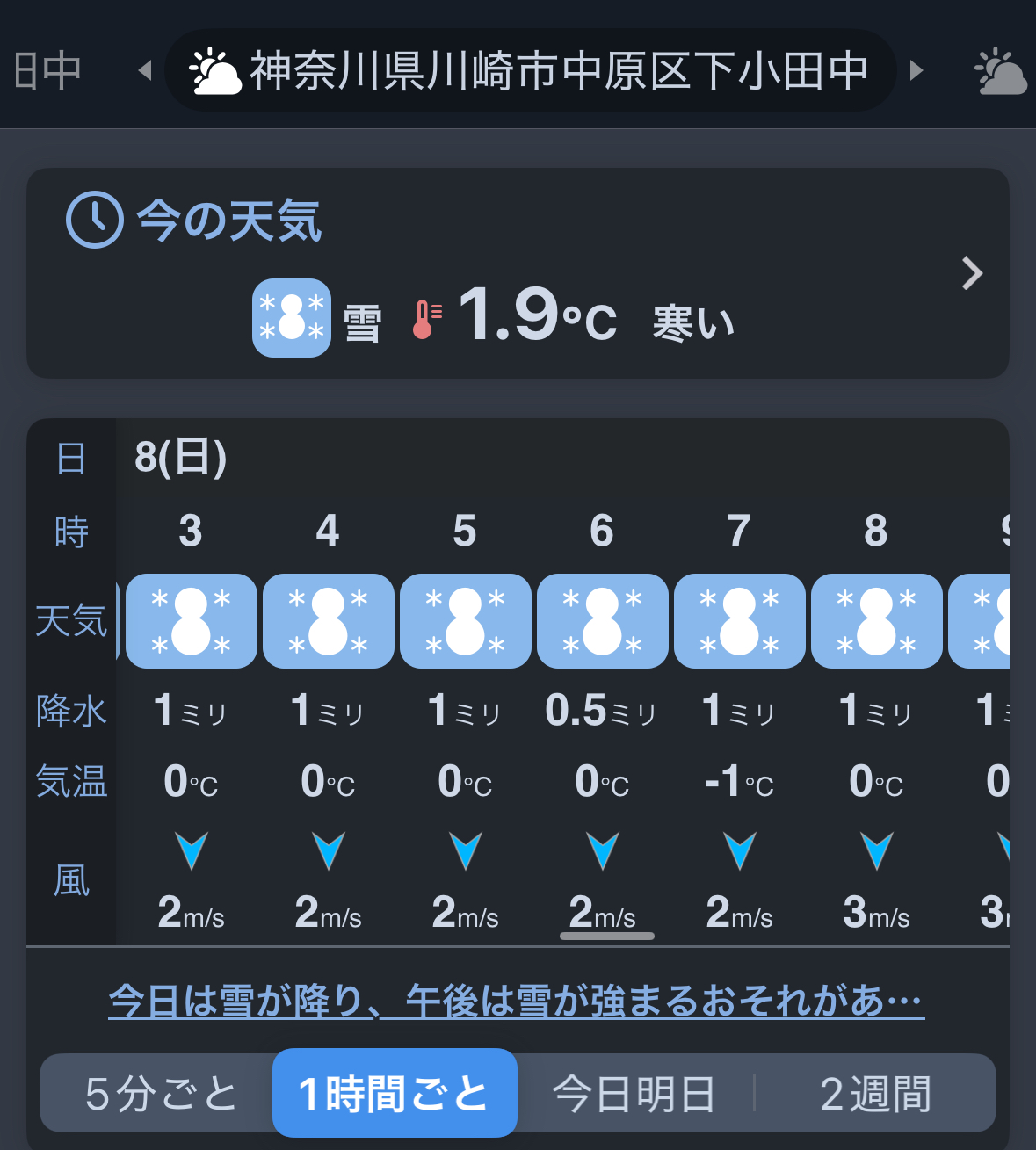Go to the next location with the right arrow
This screenshot has height=1150, width=1036.
916,70
